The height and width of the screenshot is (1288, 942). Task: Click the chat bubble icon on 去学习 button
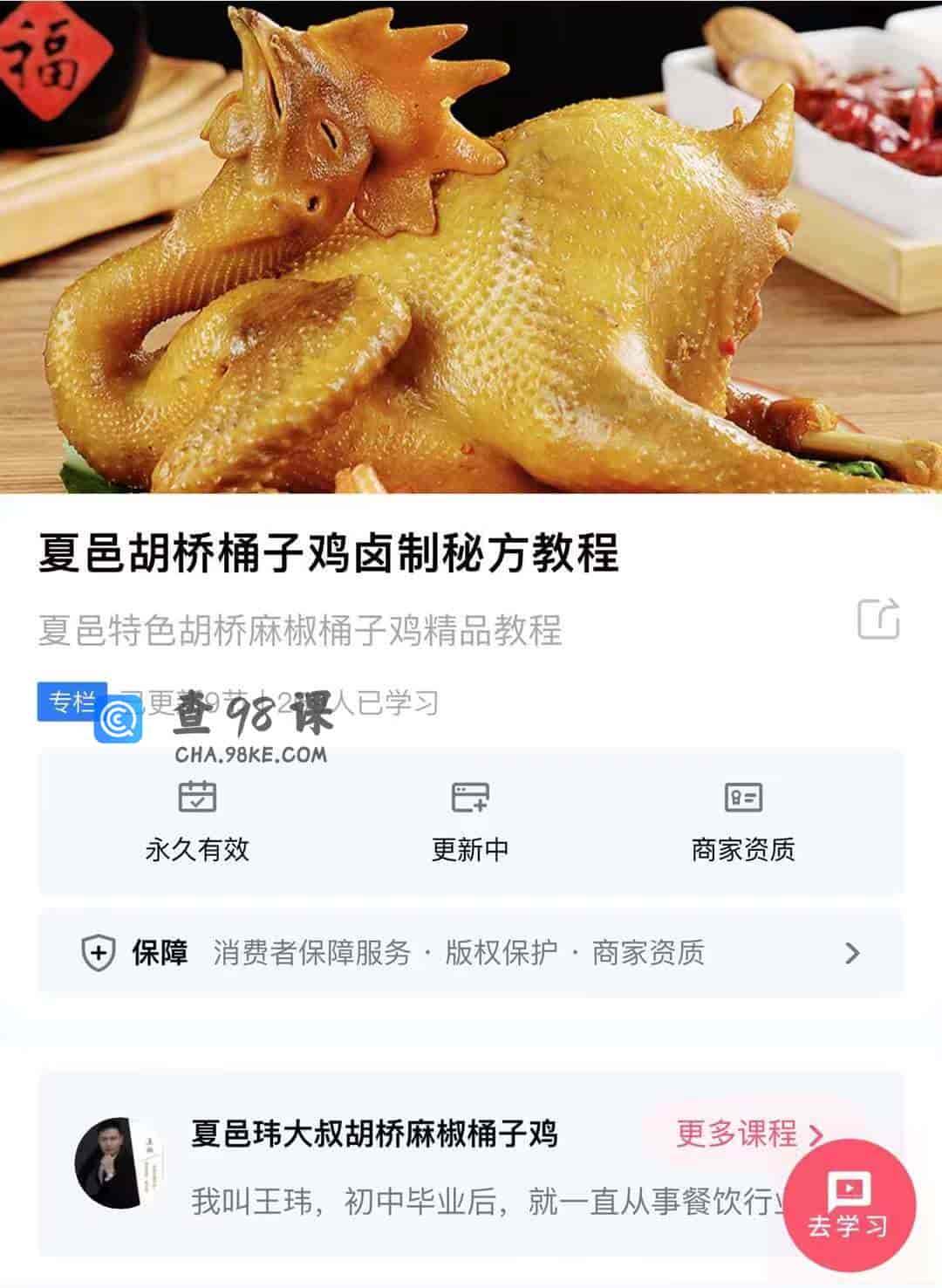(849, 1189)
